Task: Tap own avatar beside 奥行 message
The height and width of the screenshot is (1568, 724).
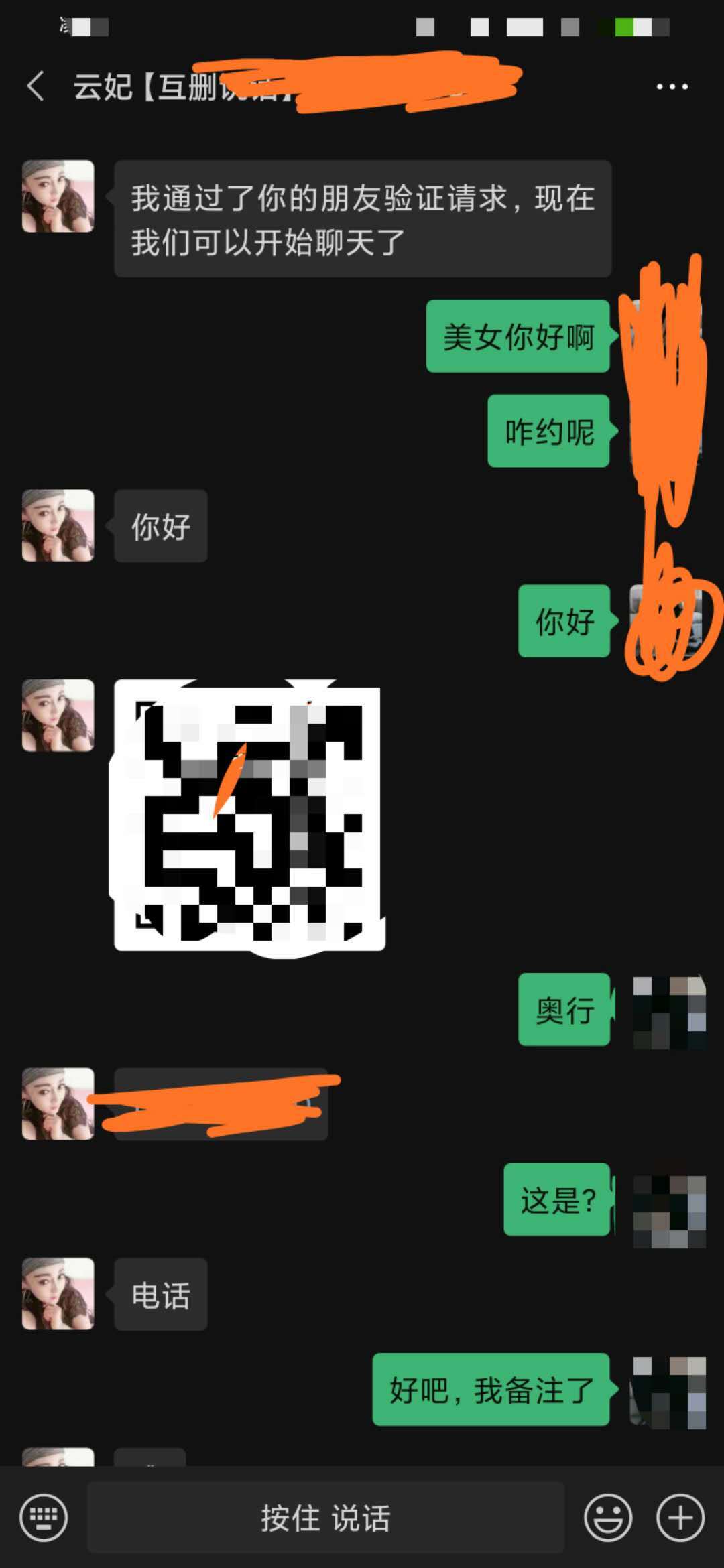Action: tap(669, 1012)
